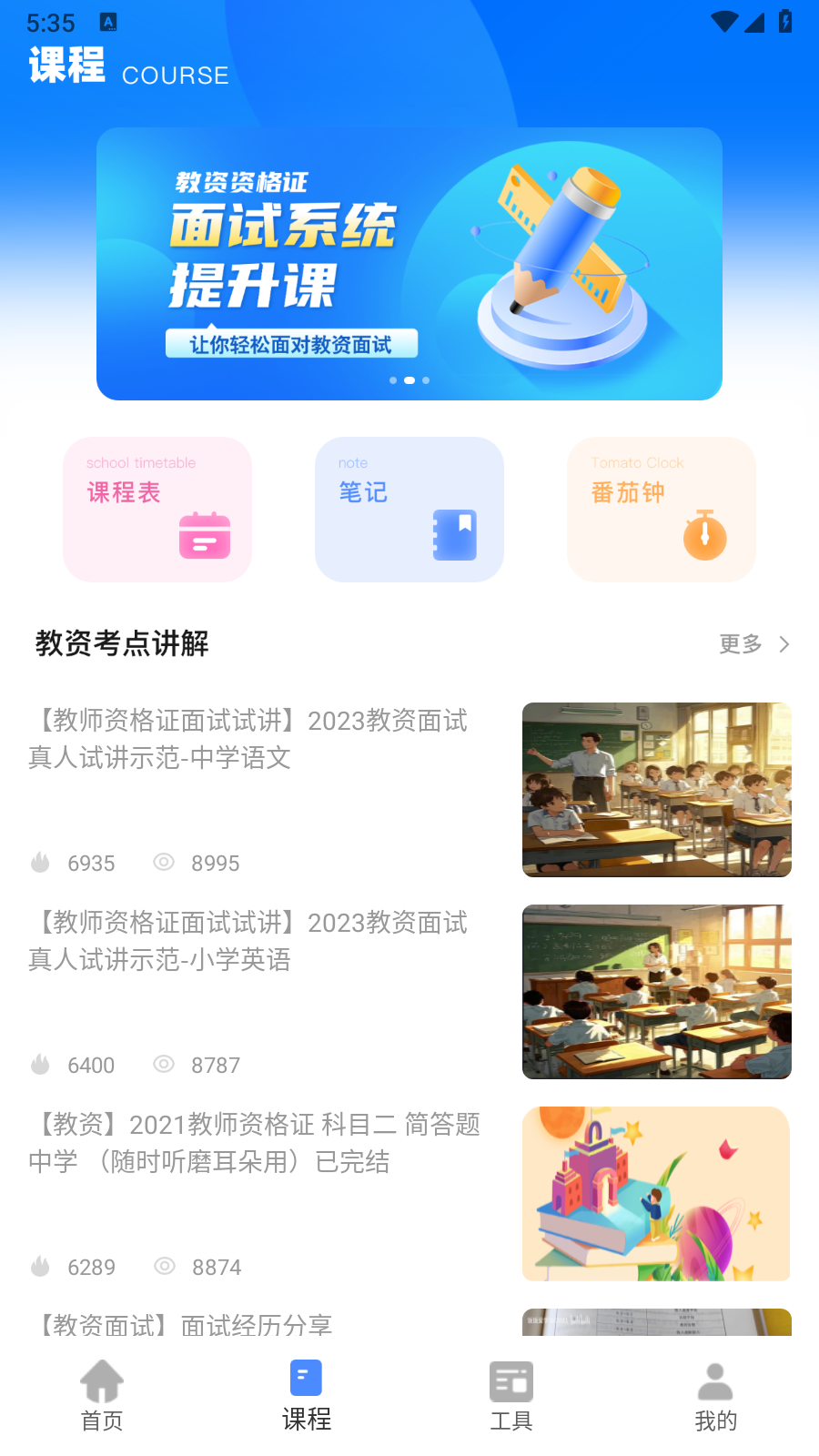
Task: Tap the 首页 home icon in bottom navigation
Action: [x=101, y=1380]
